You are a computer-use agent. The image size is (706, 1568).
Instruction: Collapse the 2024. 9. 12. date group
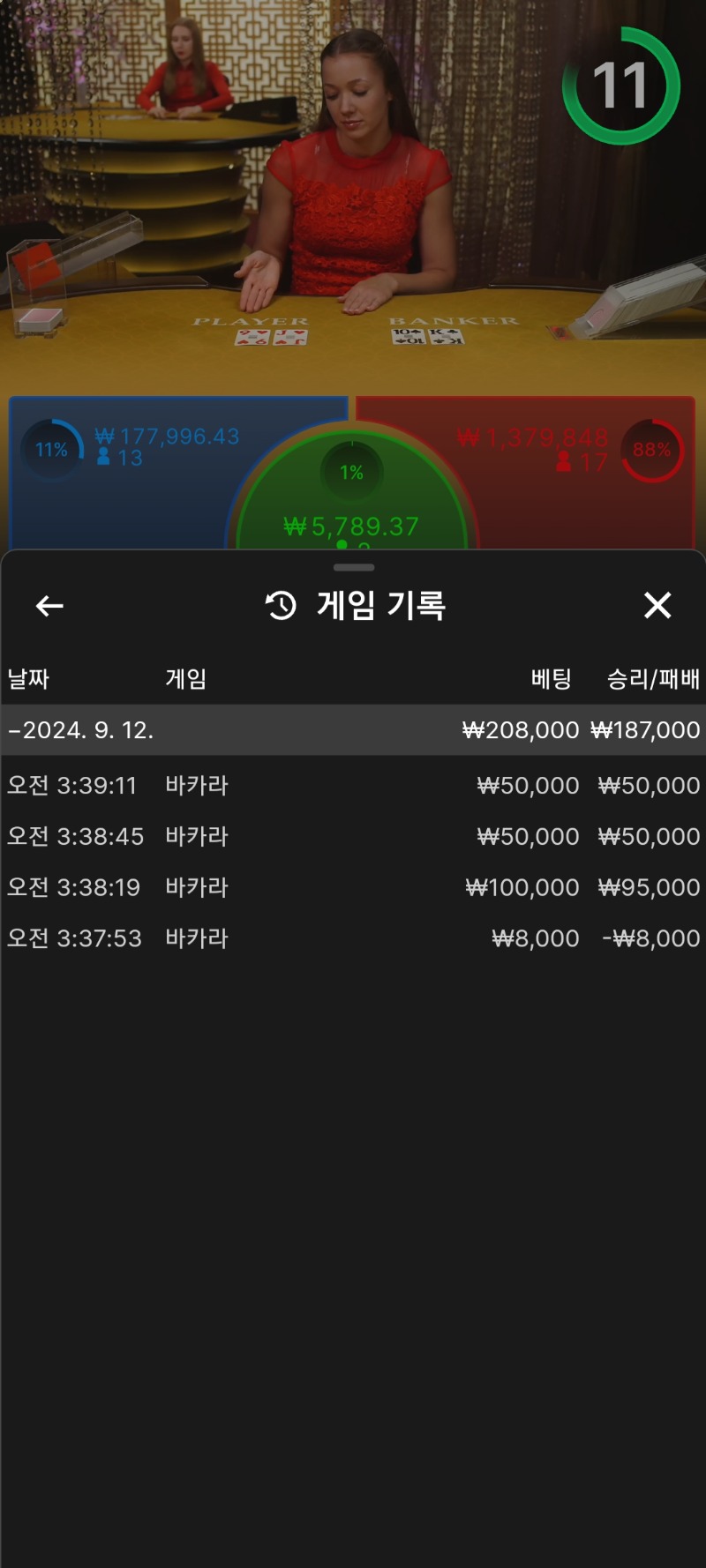point(353,730)
